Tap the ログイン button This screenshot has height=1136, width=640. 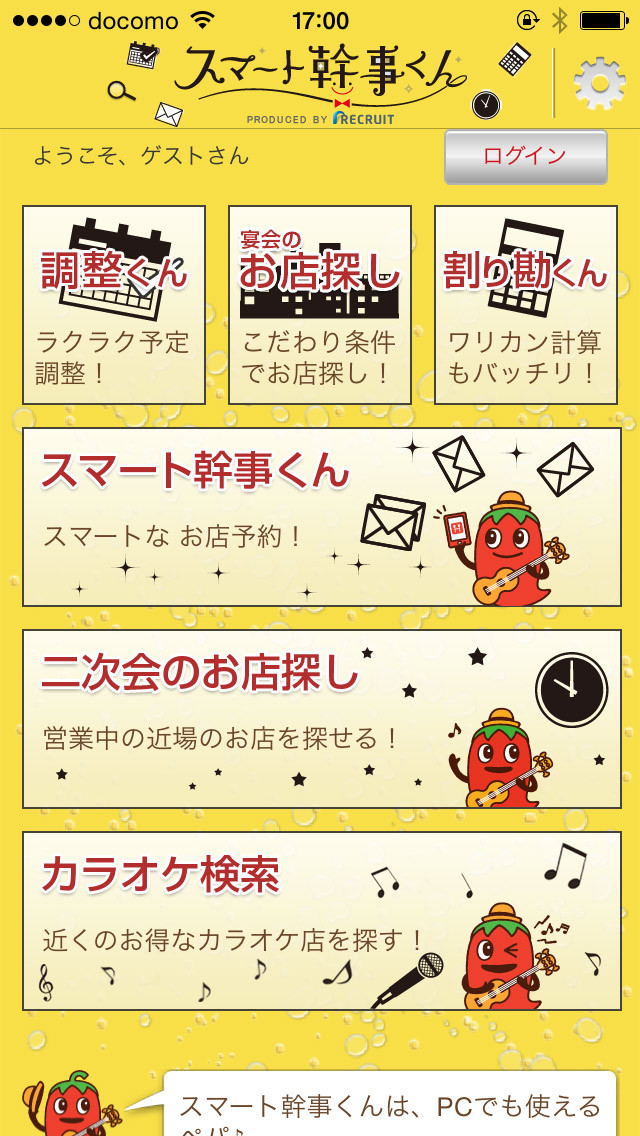(525, 157)
